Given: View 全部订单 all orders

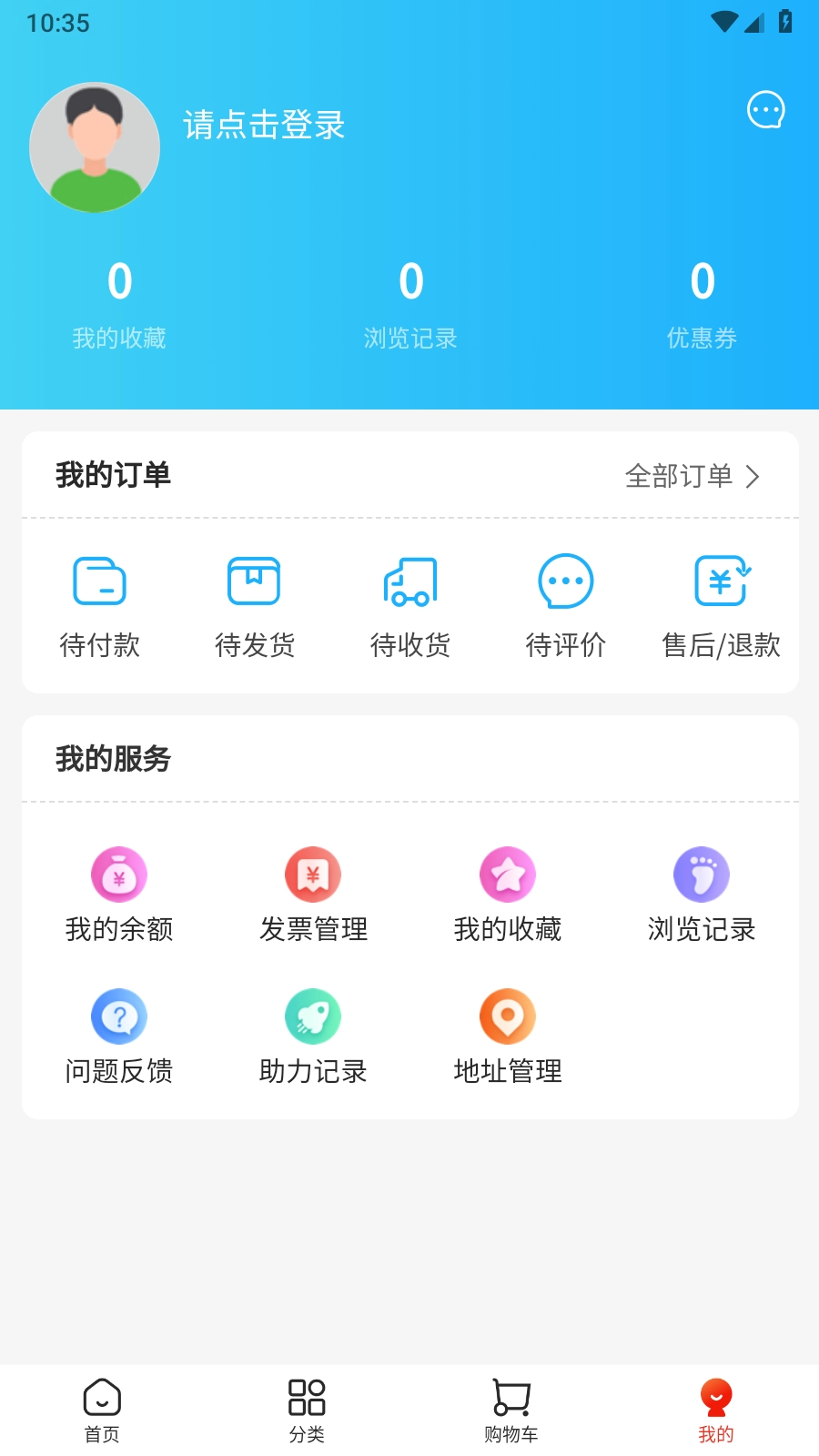Looking at the screenshot, I should coord(692,476).
